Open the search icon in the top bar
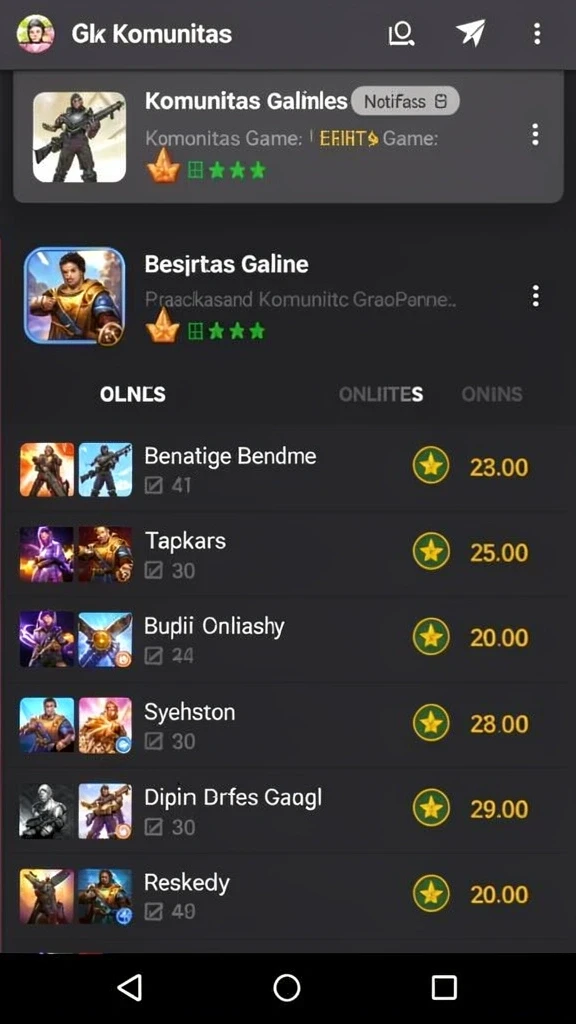This screenshot has height=1024, width=576. 401,33
